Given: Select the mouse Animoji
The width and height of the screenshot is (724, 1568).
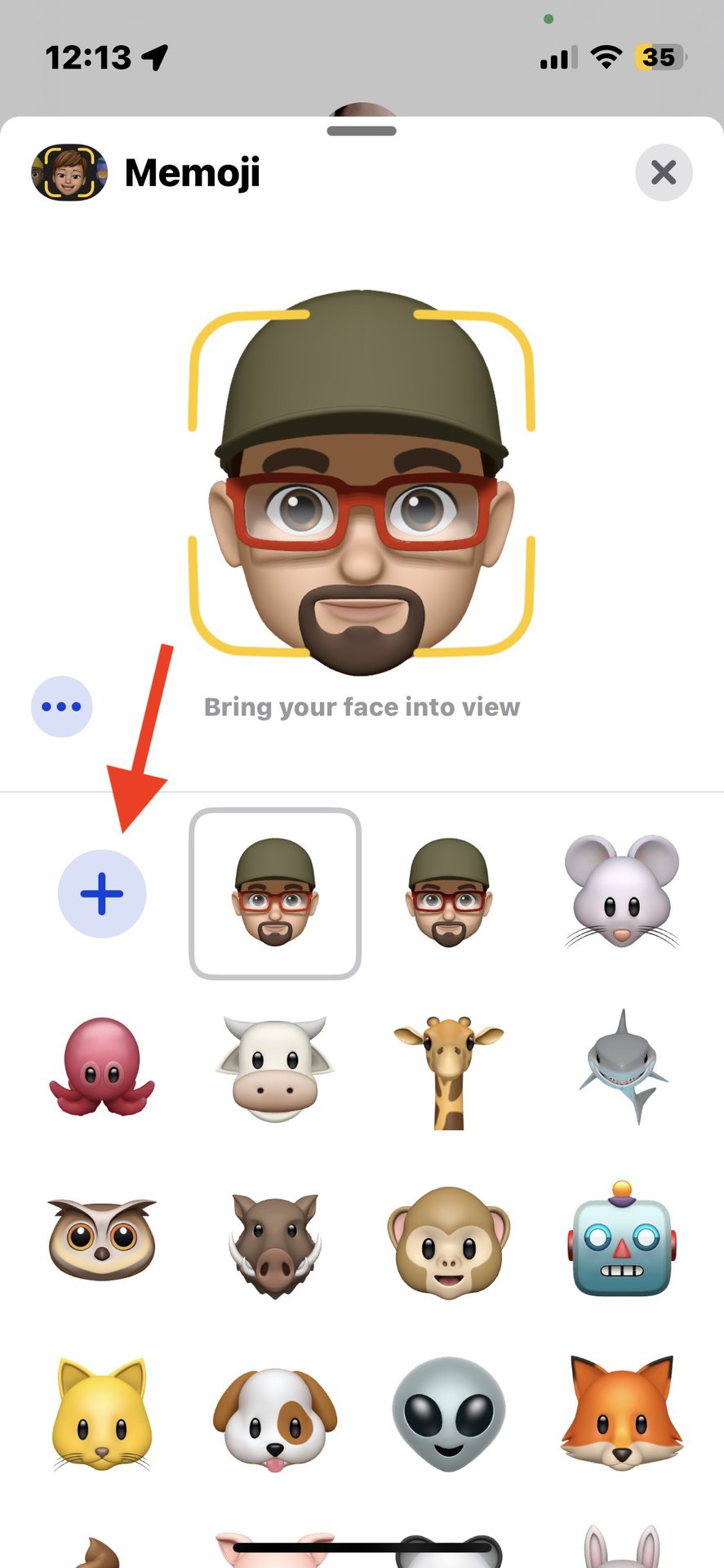Looking at the screenshot, I should [x=621, y=892].
